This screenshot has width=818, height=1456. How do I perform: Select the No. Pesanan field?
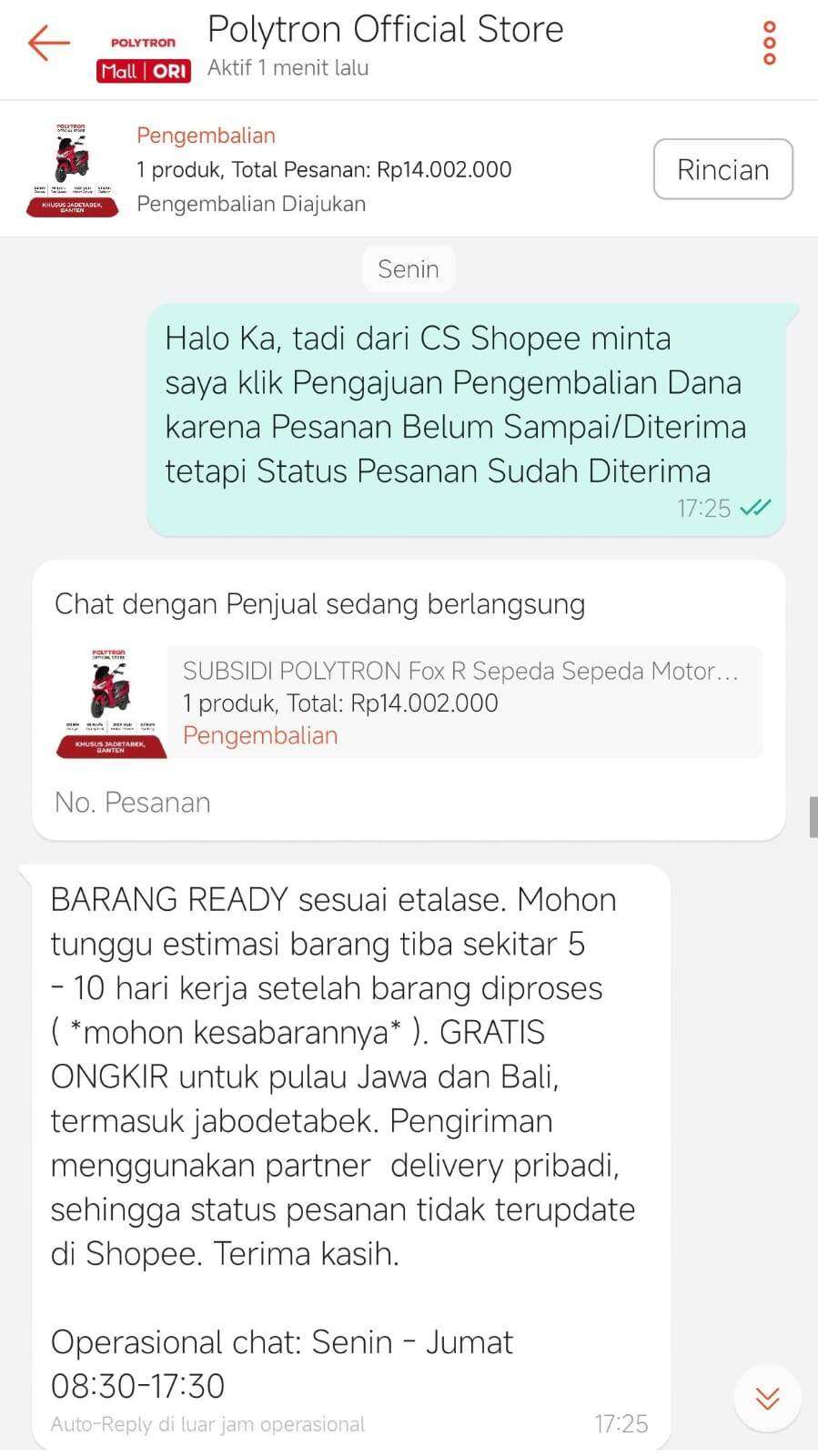coord(133,802)
